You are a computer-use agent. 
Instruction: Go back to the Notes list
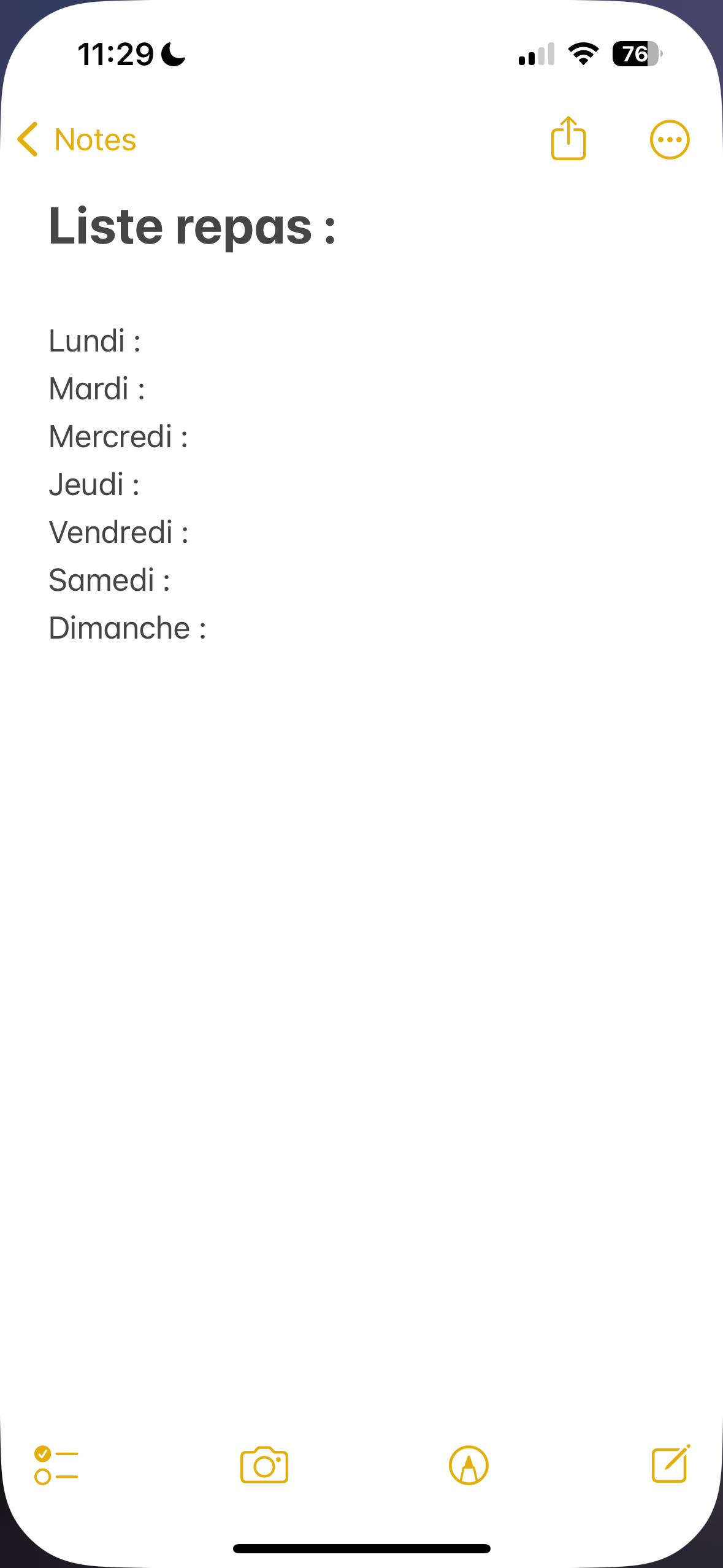[77, 140]
